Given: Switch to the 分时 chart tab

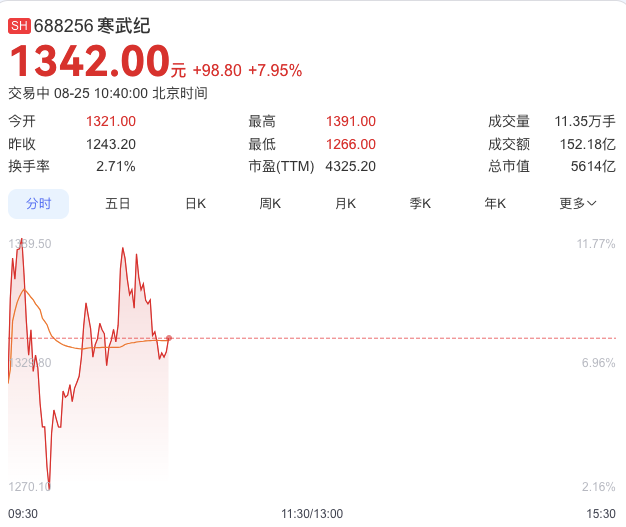Looking at the screenshot, I should (39, 204).
